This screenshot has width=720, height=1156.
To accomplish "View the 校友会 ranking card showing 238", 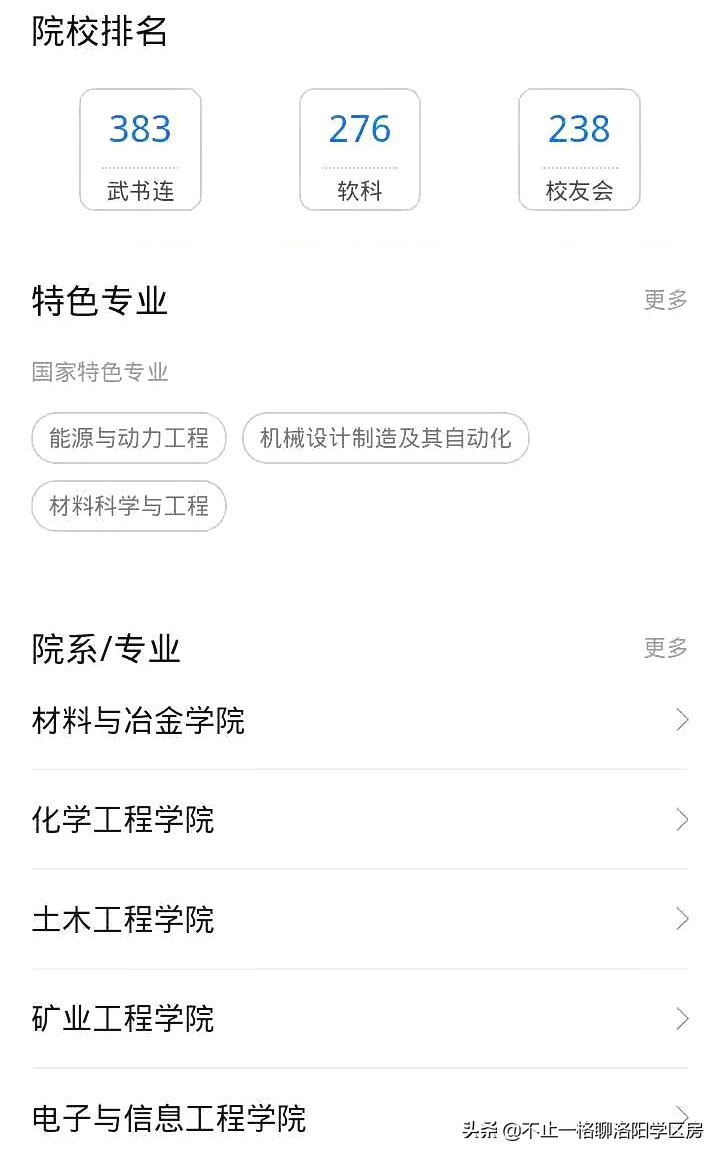I will pyautogui.click(x=578, y=148).
